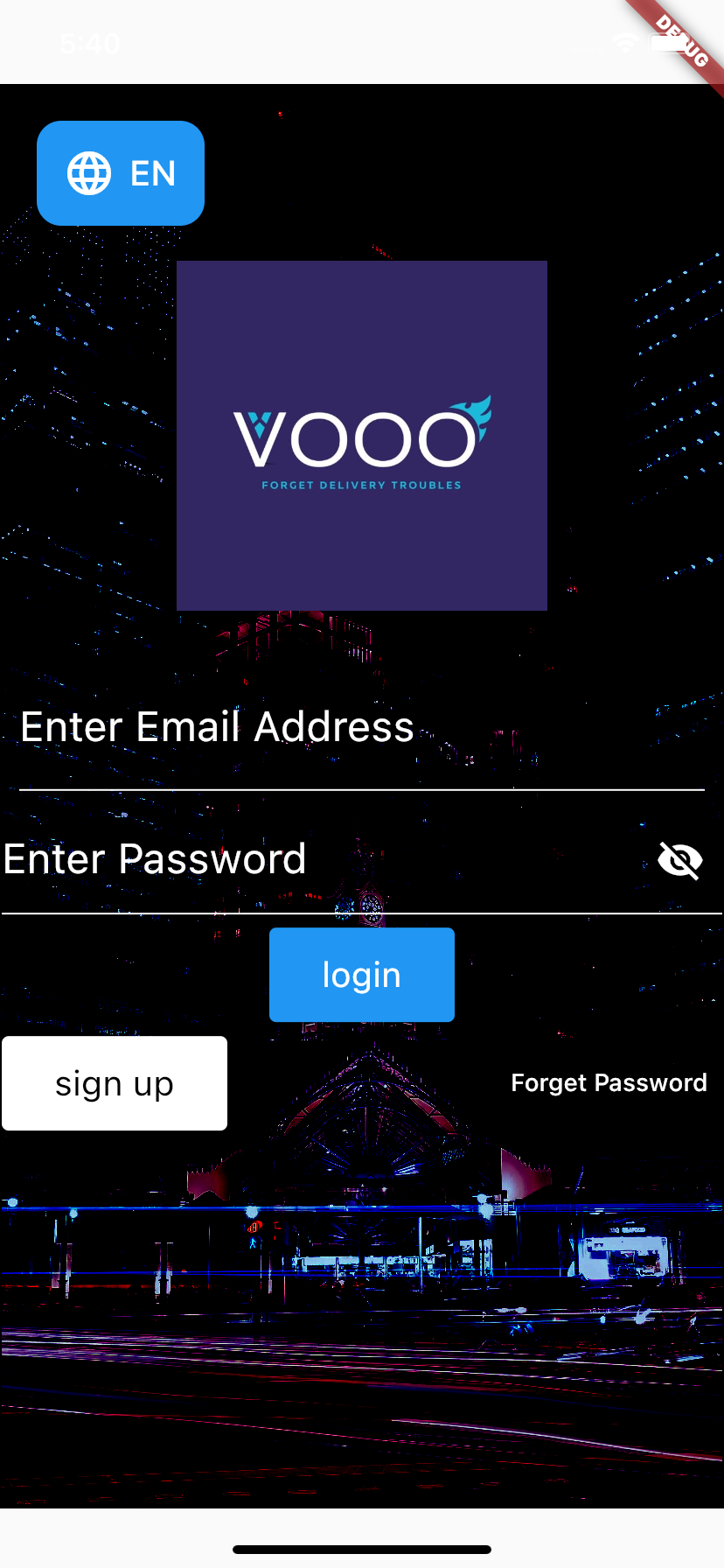Screen dimensions: 724x1568
Task: Open Forget Password link
Action: click(x=609, y=1083)
